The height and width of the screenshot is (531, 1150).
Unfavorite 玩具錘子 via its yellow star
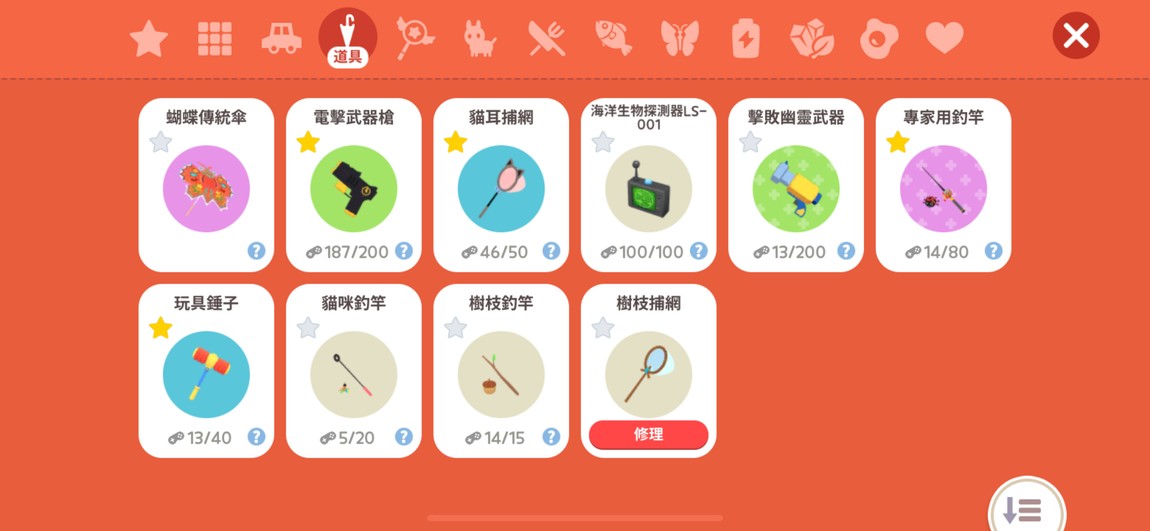click(161, 328)
